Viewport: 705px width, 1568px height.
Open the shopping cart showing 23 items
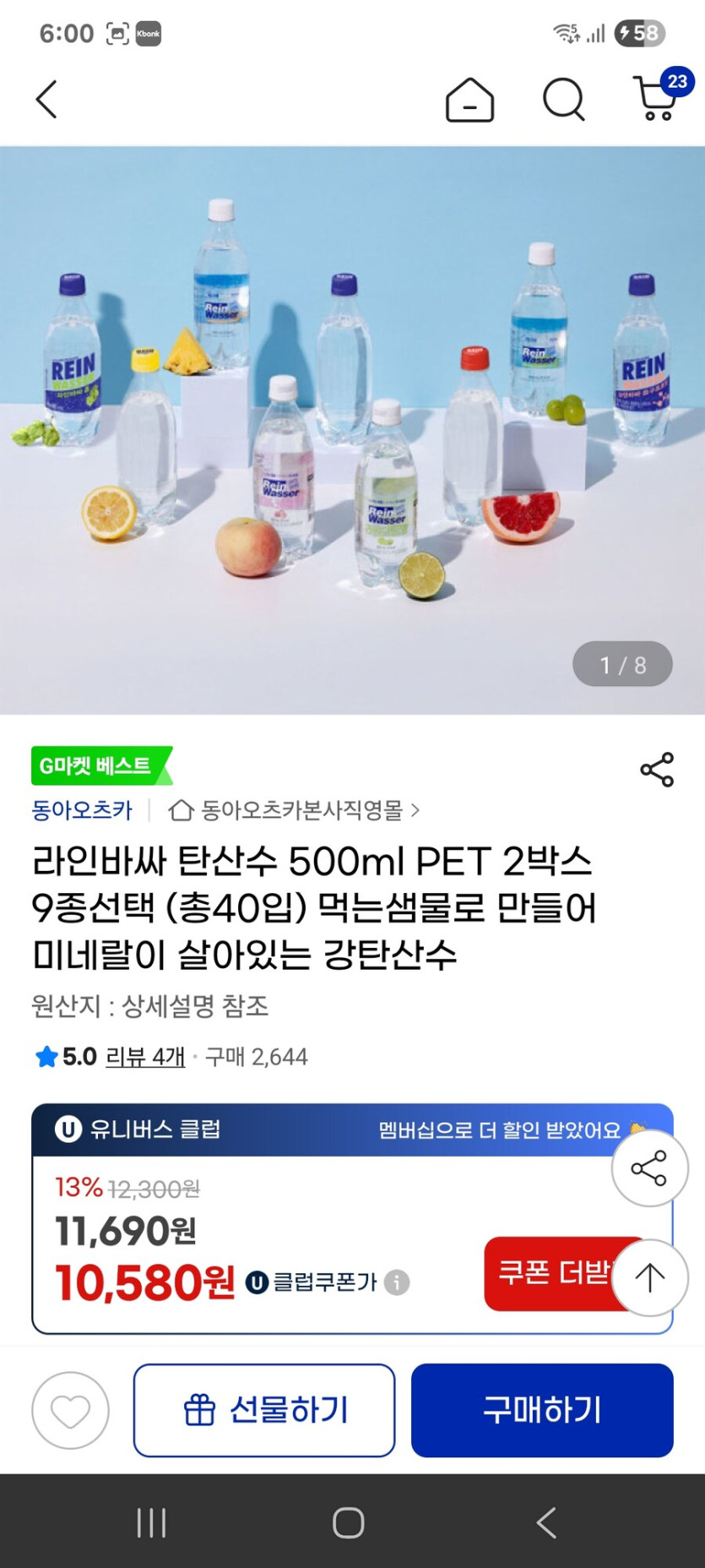(x=657, y=99)
